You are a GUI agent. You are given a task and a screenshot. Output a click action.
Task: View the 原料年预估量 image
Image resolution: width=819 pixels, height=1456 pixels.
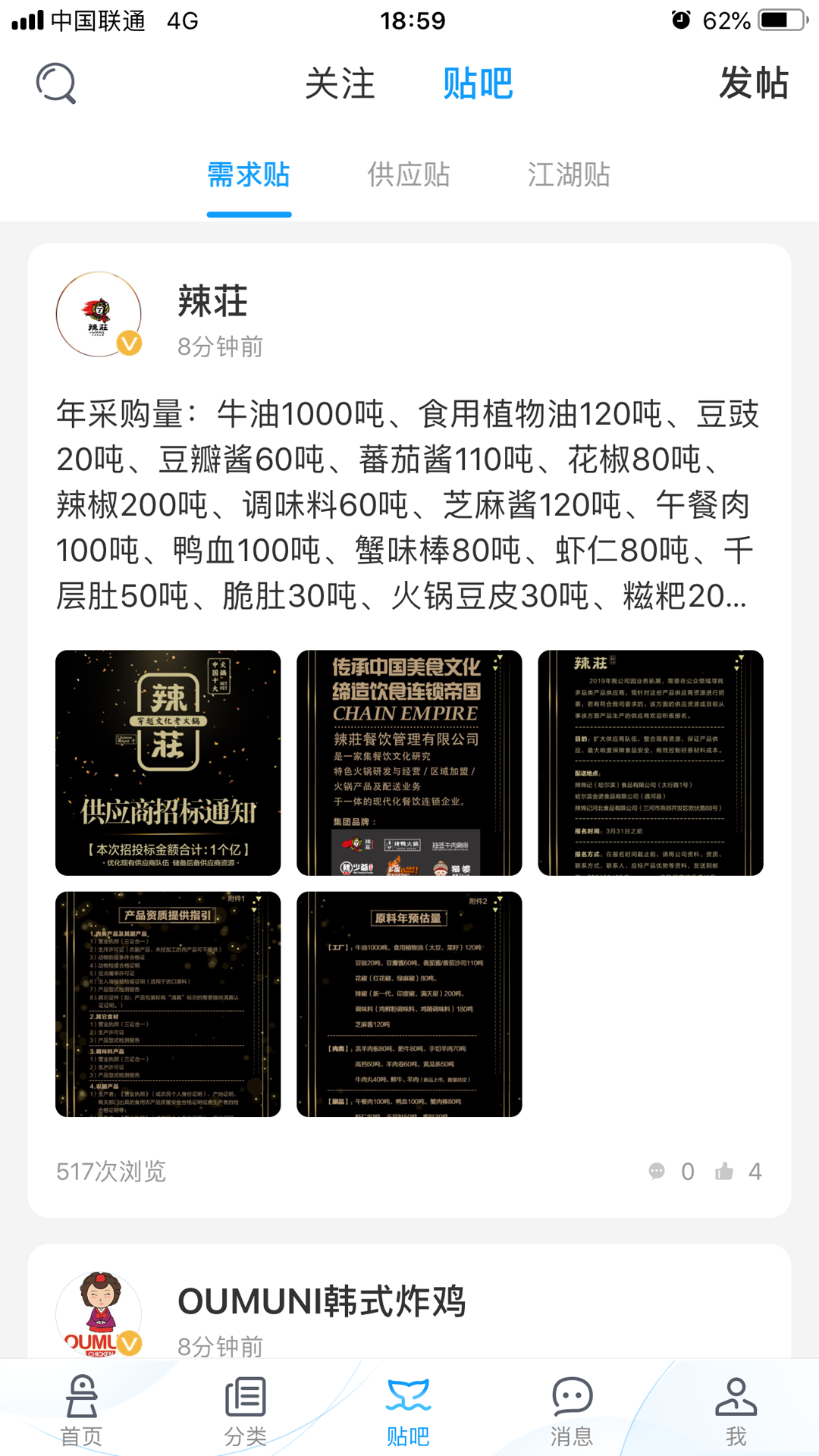tap(409, 1004)
